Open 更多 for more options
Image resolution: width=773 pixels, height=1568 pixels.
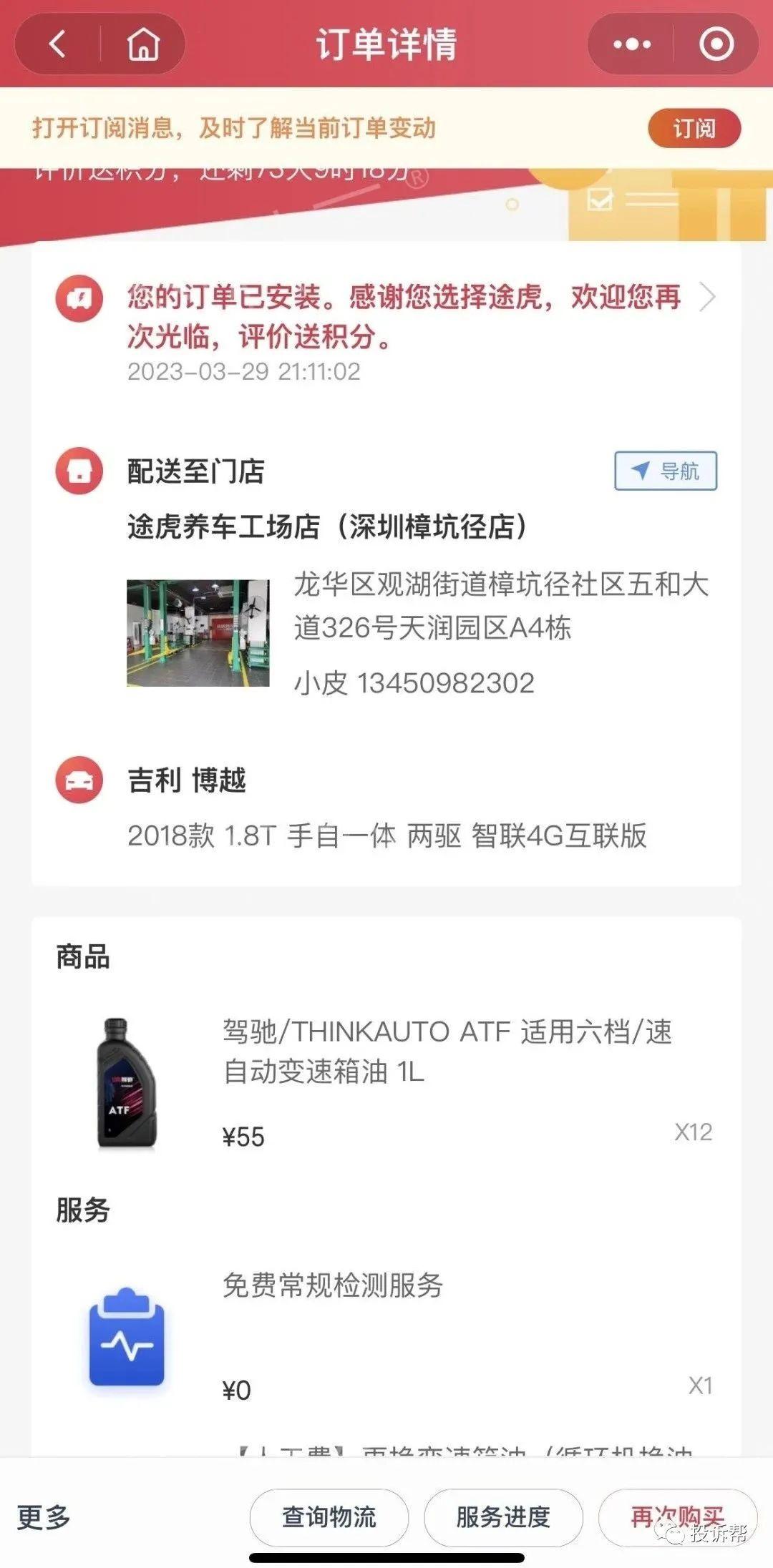[44, 1516]
